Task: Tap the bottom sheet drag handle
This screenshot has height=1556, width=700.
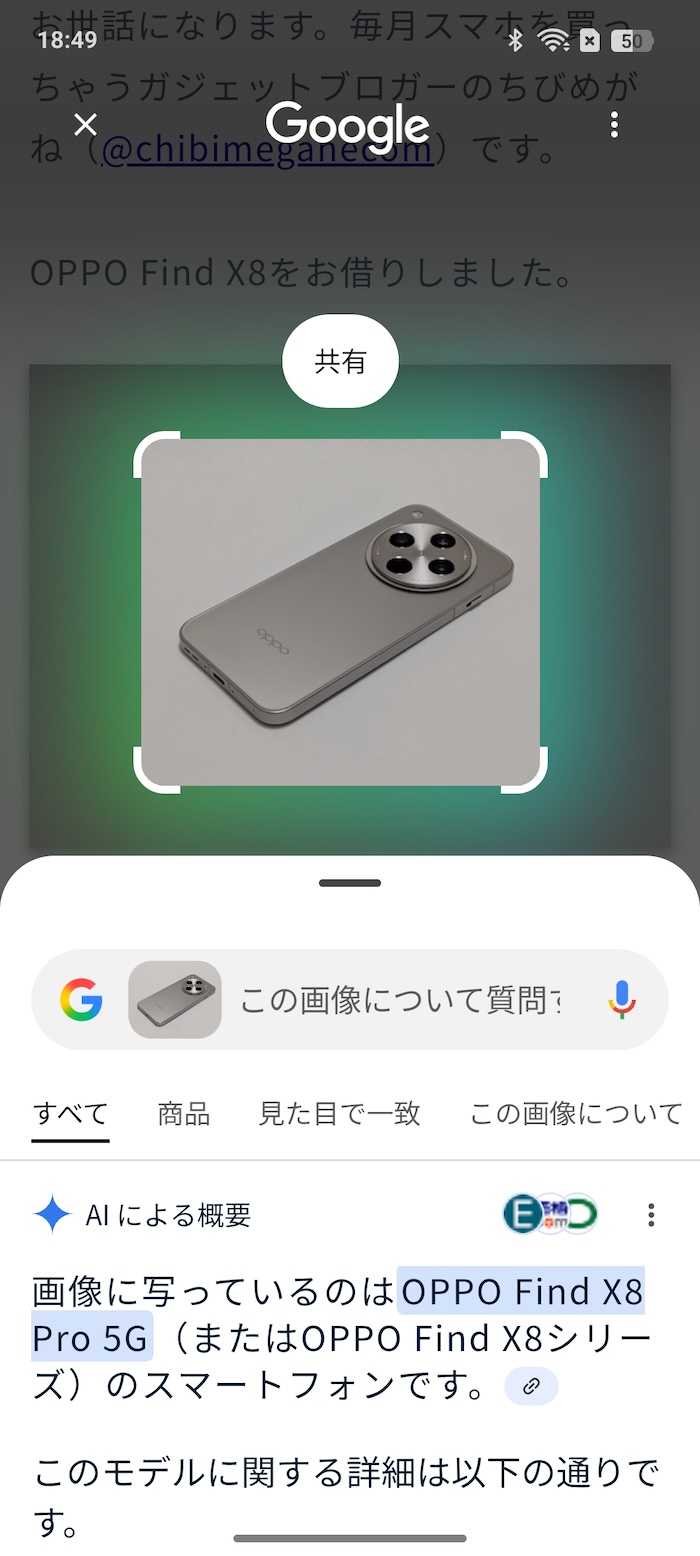Action: [x=350, y=883]
